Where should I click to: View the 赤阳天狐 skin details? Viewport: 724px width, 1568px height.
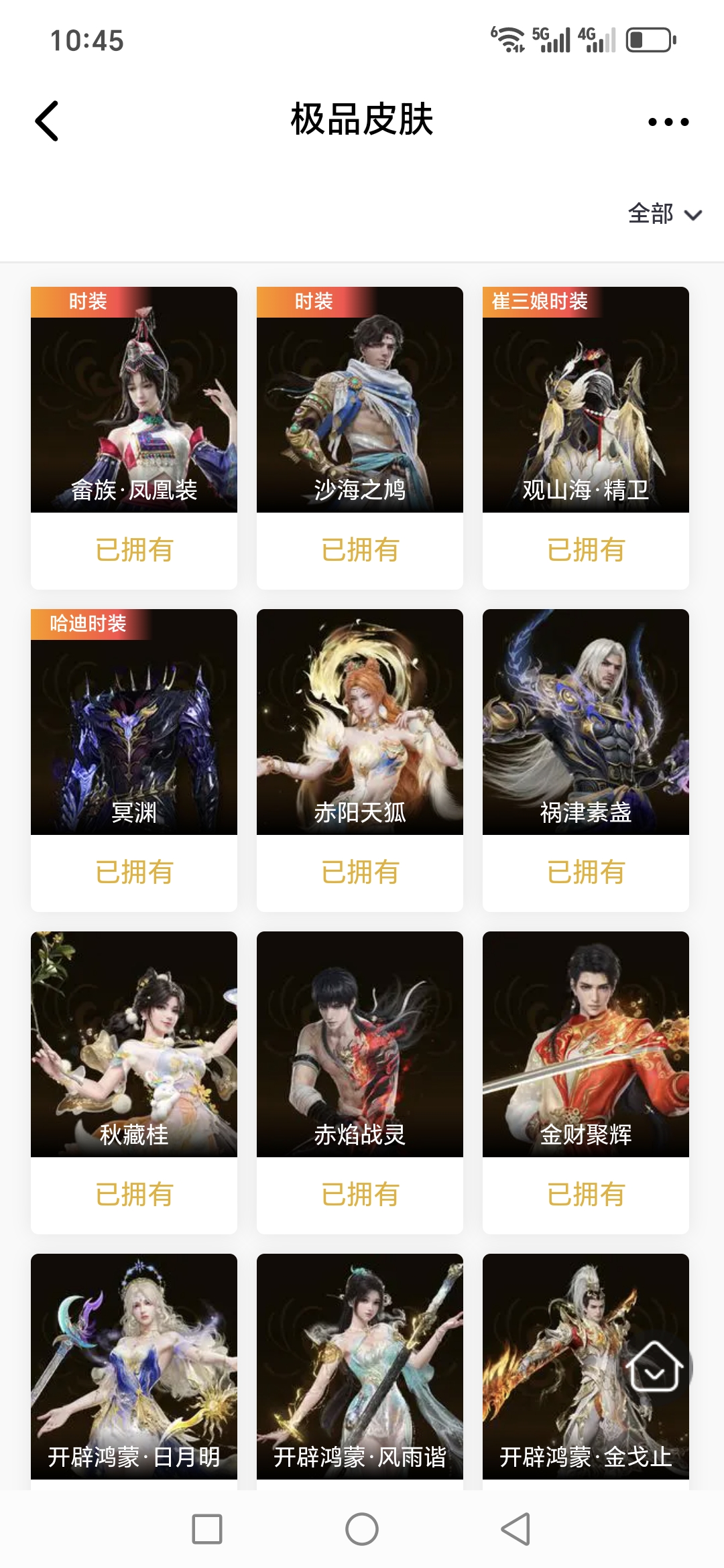pos(360,722)
